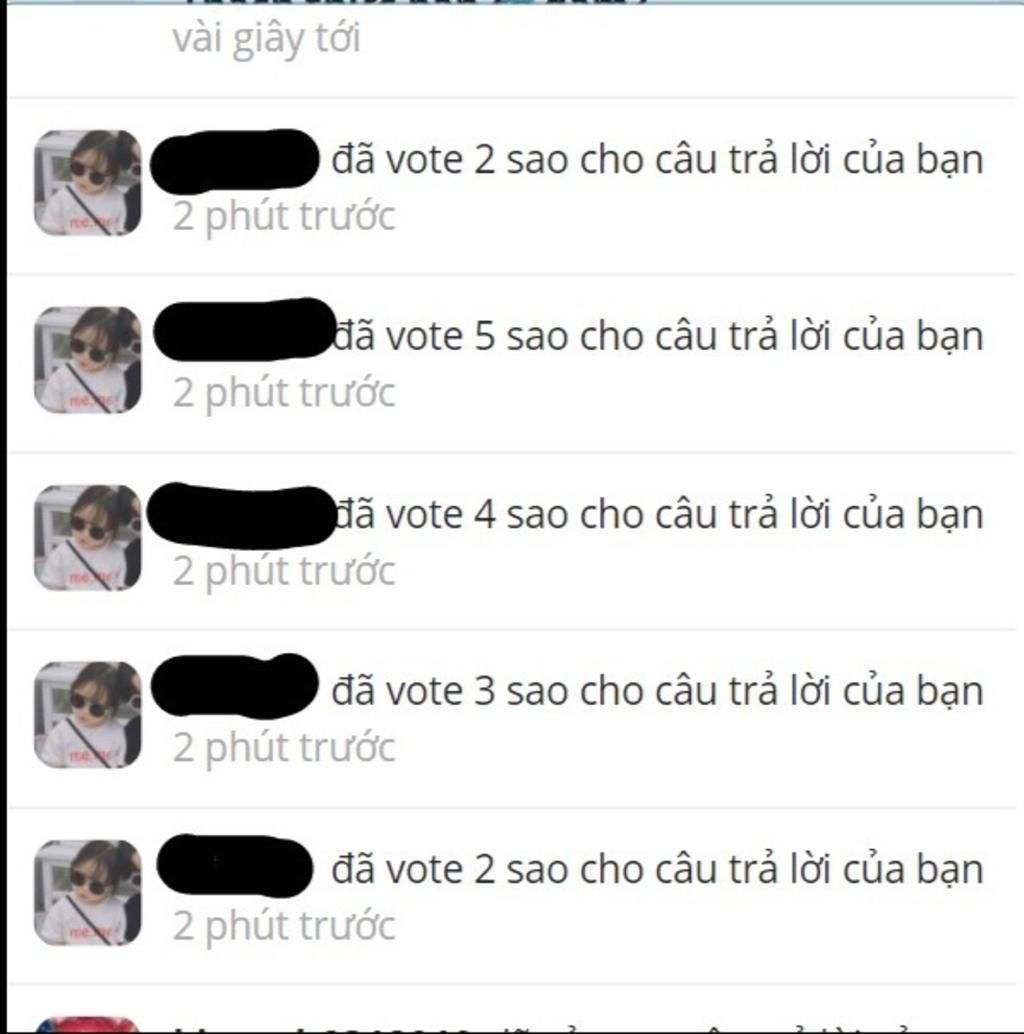1024x1034 pixels.
Task: Open the 5 sao vote notification
Action: [655, 338]
